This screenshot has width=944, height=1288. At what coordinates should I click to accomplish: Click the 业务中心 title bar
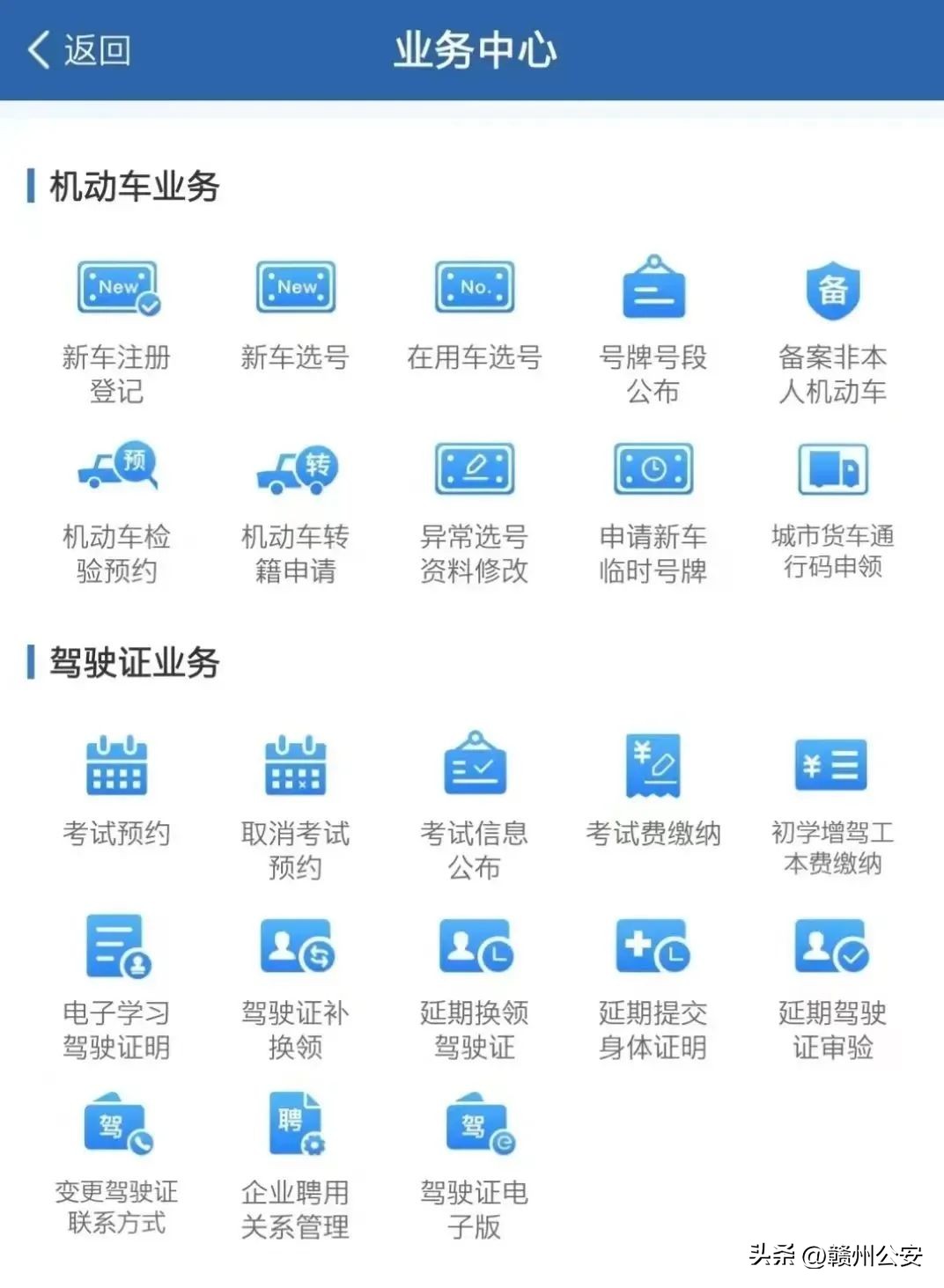tap(472, 50)
